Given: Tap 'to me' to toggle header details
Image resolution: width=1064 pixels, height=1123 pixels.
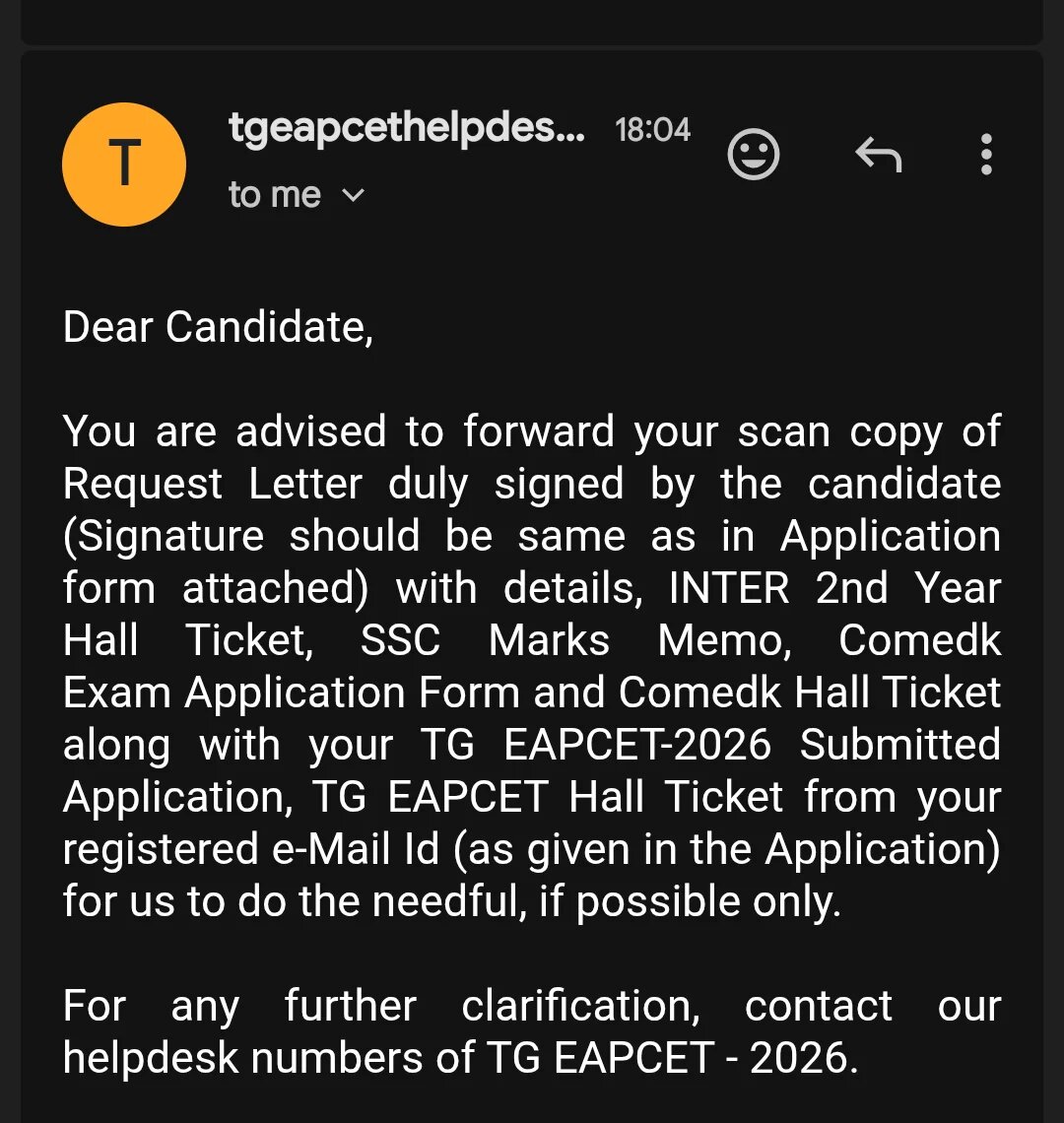Looking at the screenshot, I should [x=274, y=194].
